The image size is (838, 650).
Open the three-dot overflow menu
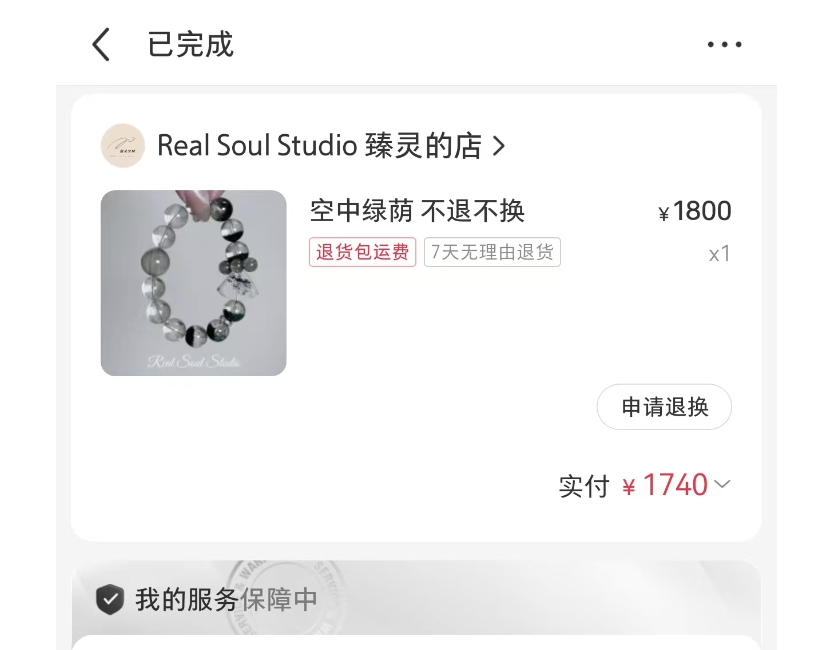724,45
